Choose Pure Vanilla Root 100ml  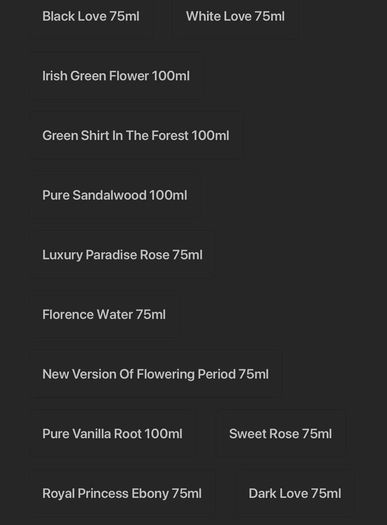(112, 434)
